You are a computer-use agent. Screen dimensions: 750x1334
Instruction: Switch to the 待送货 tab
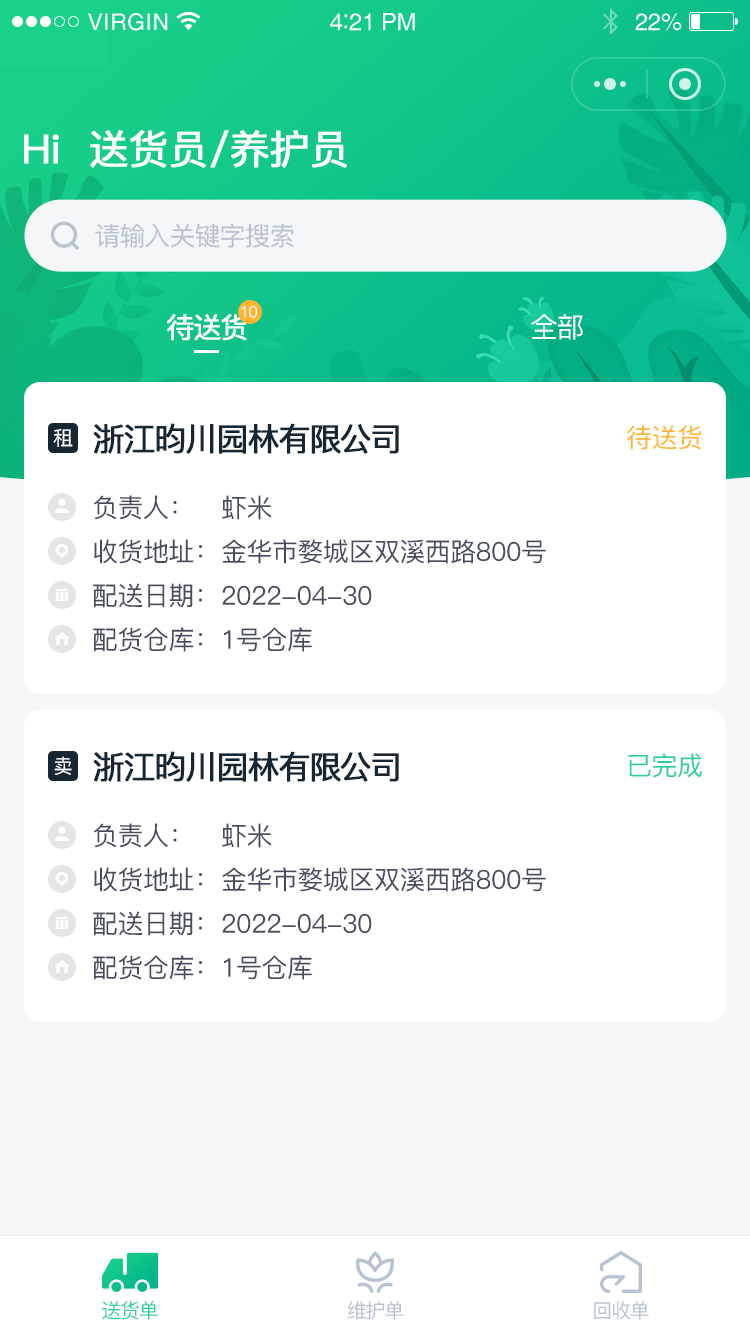pyautogui.click(x=205, y=328)
